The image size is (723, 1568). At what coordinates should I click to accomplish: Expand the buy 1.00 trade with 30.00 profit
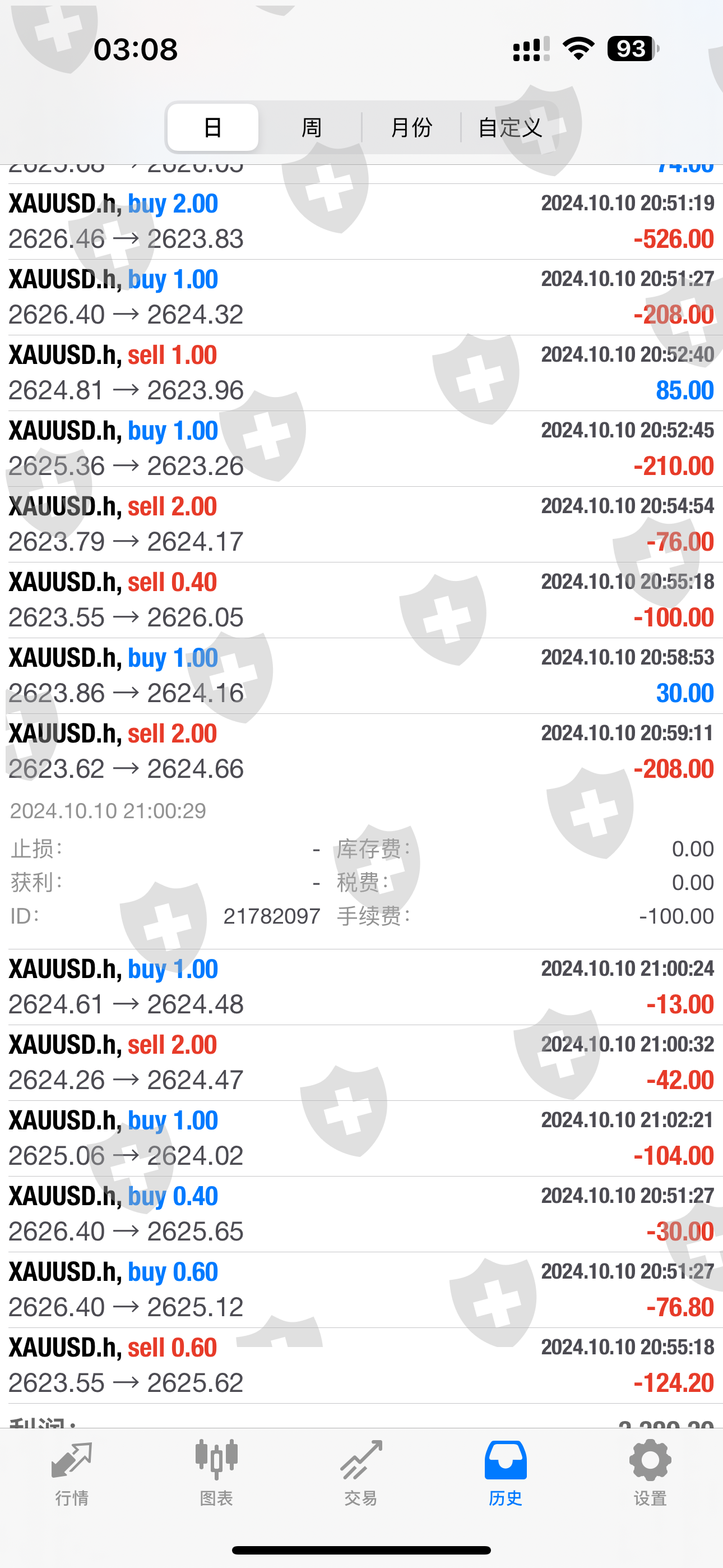[x=361, y=676]
